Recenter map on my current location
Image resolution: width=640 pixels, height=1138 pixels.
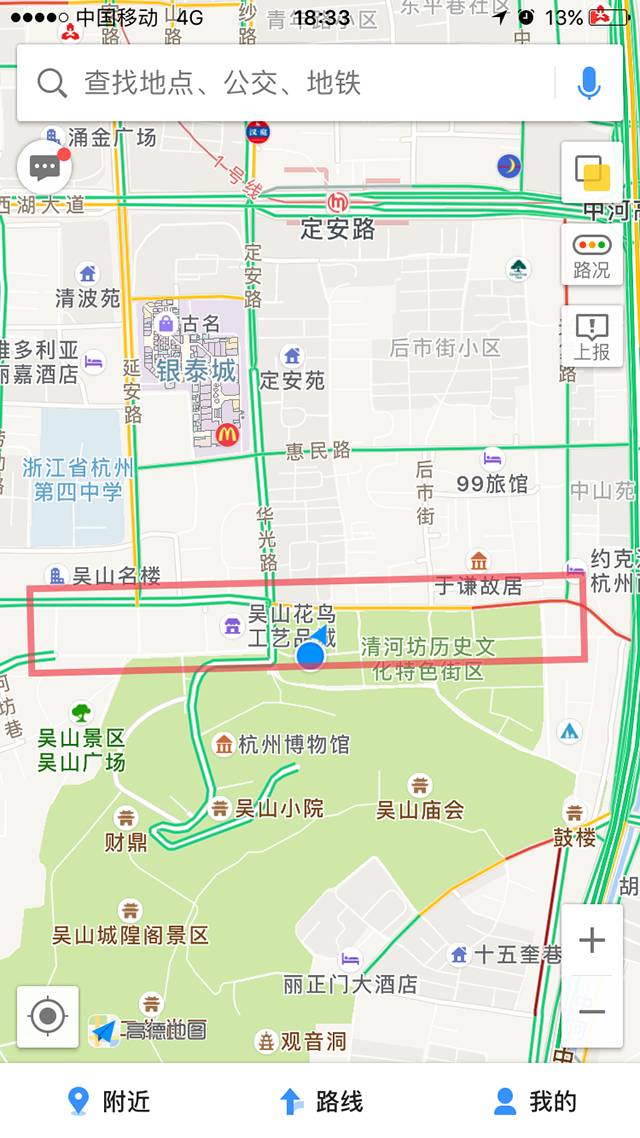pos(48,1016)
